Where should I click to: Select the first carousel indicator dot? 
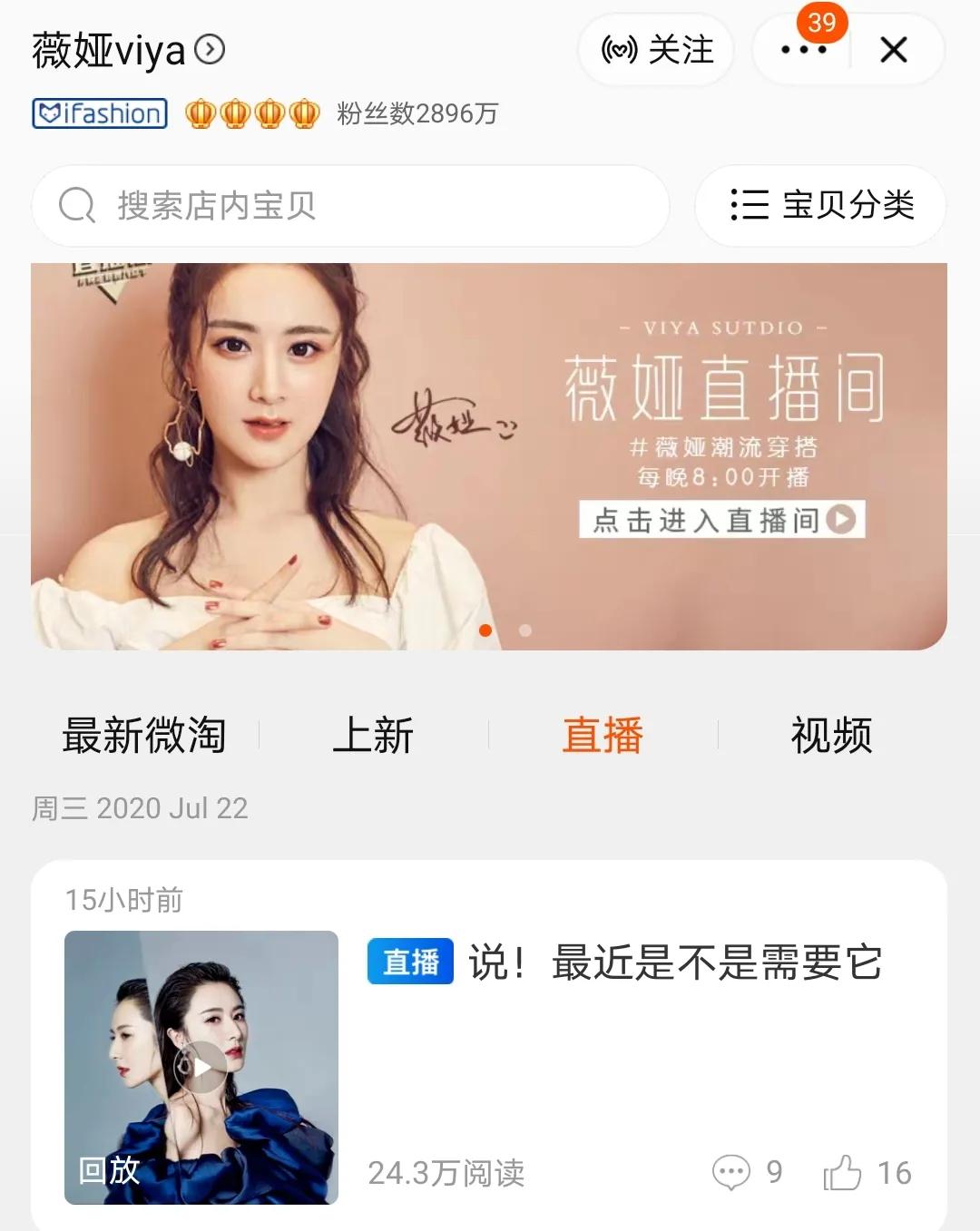[x=485, y=629]
